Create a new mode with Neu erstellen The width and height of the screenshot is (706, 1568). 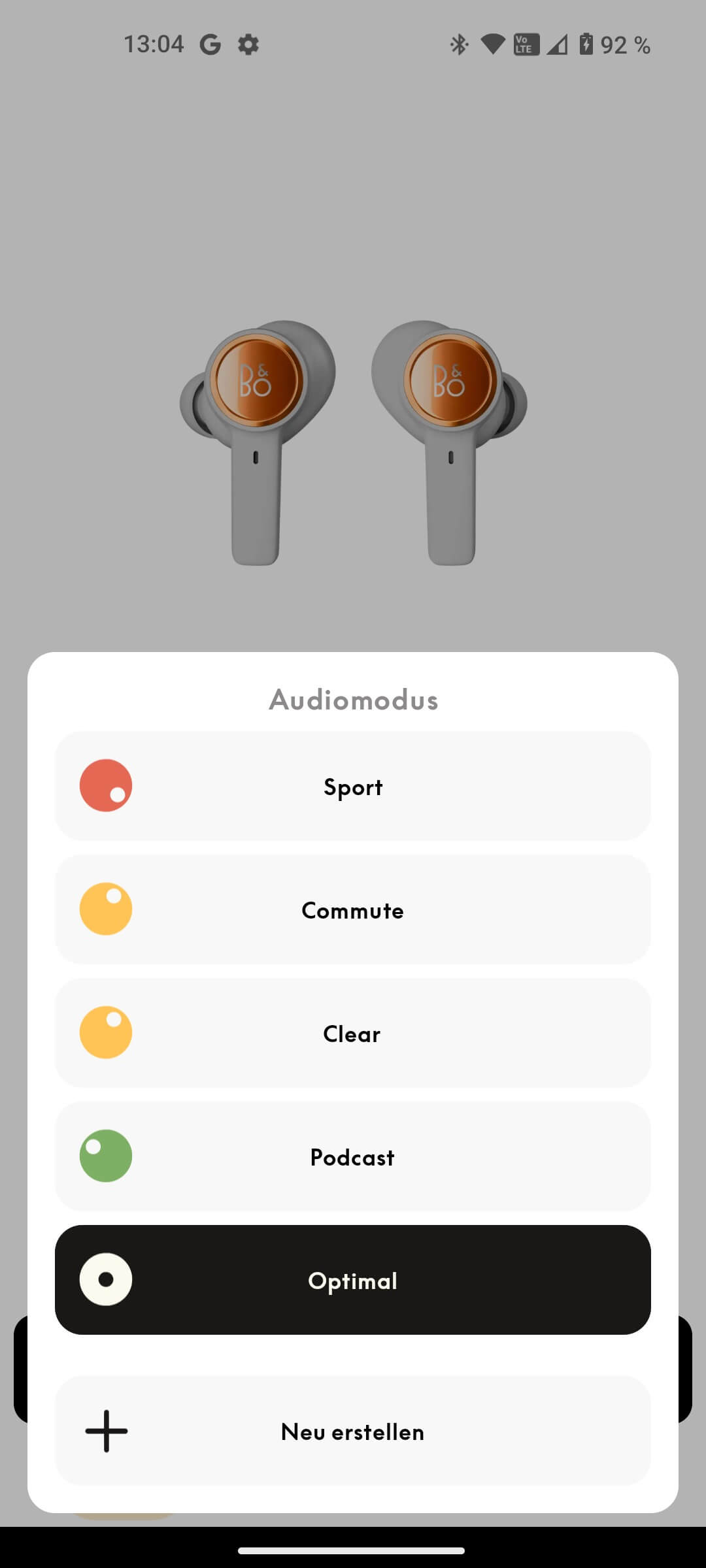353,1431
